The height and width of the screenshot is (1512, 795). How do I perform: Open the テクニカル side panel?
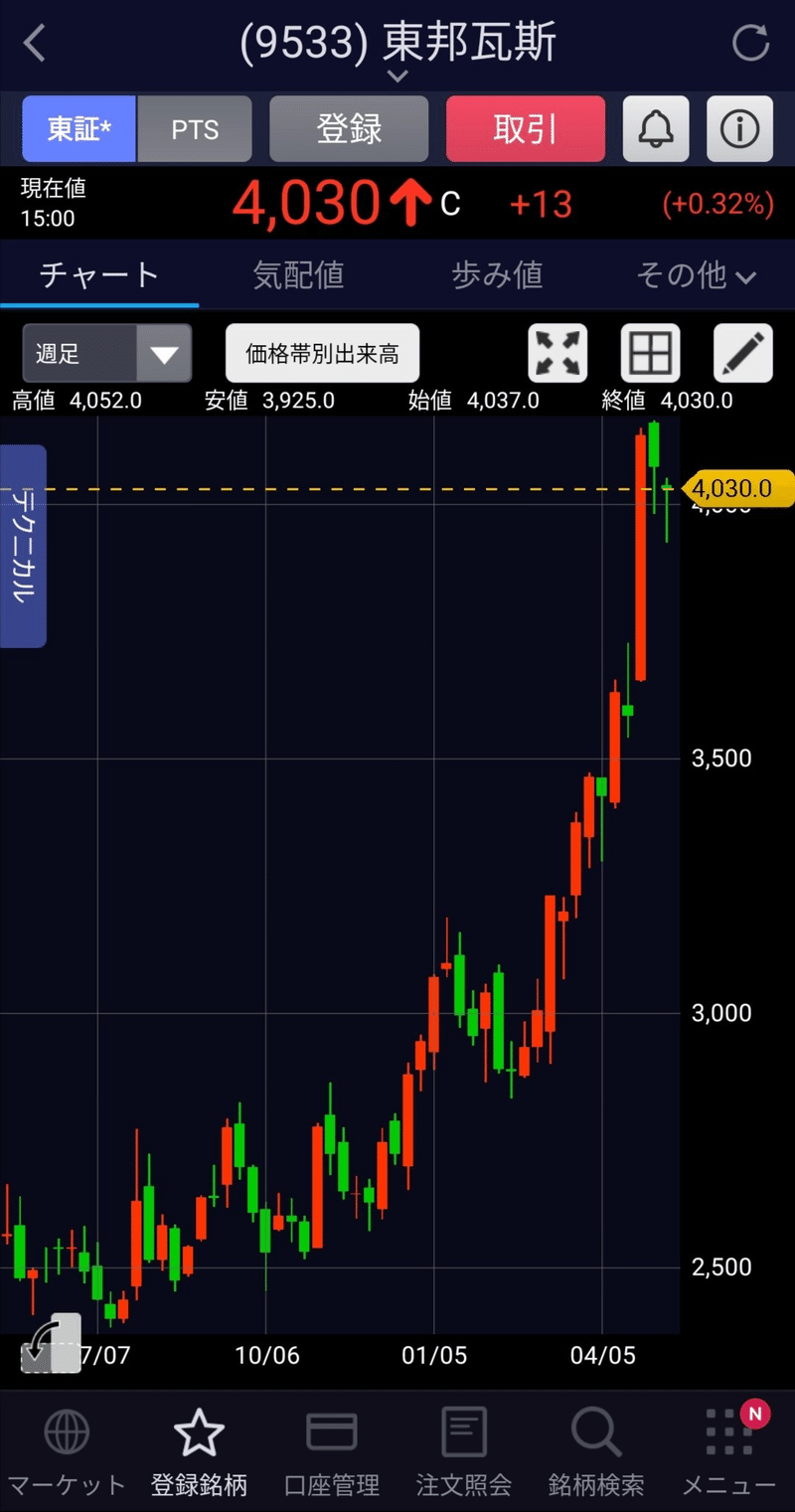coord(23,546)
